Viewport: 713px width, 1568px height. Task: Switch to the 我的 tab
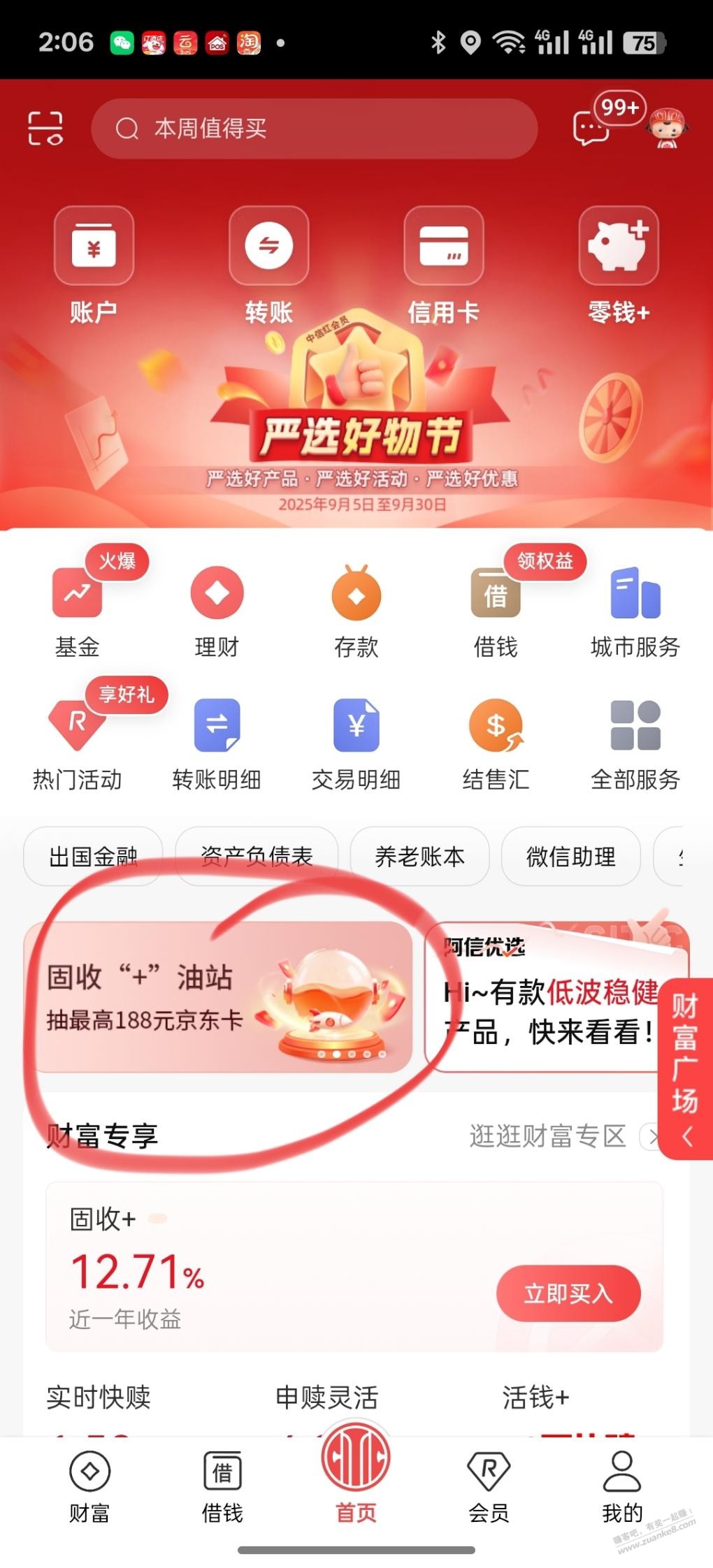coord(621,1485)
